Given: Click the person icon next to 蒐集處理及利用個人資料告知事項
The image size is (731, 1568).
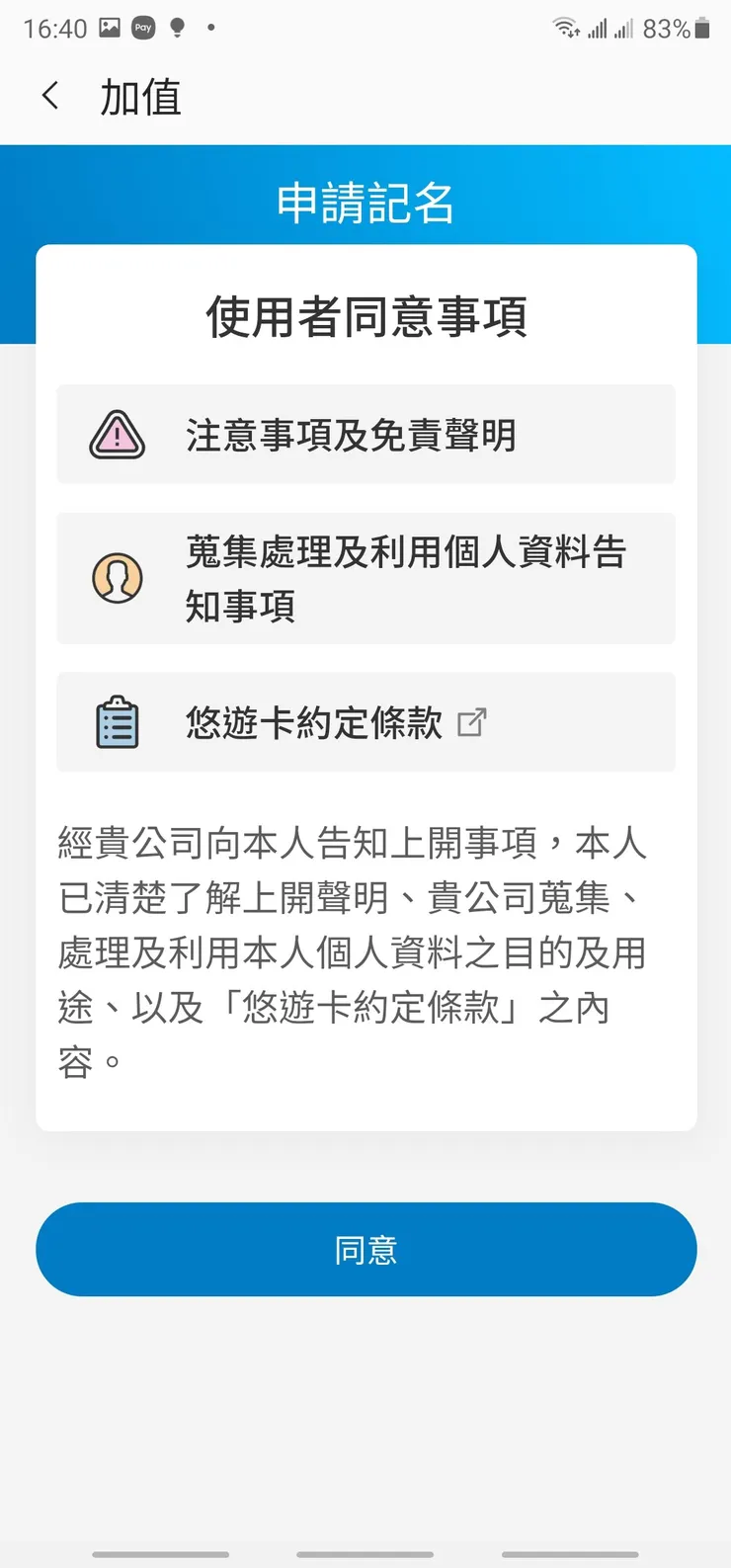Looking at the screenshot, I should pos(117,578).
